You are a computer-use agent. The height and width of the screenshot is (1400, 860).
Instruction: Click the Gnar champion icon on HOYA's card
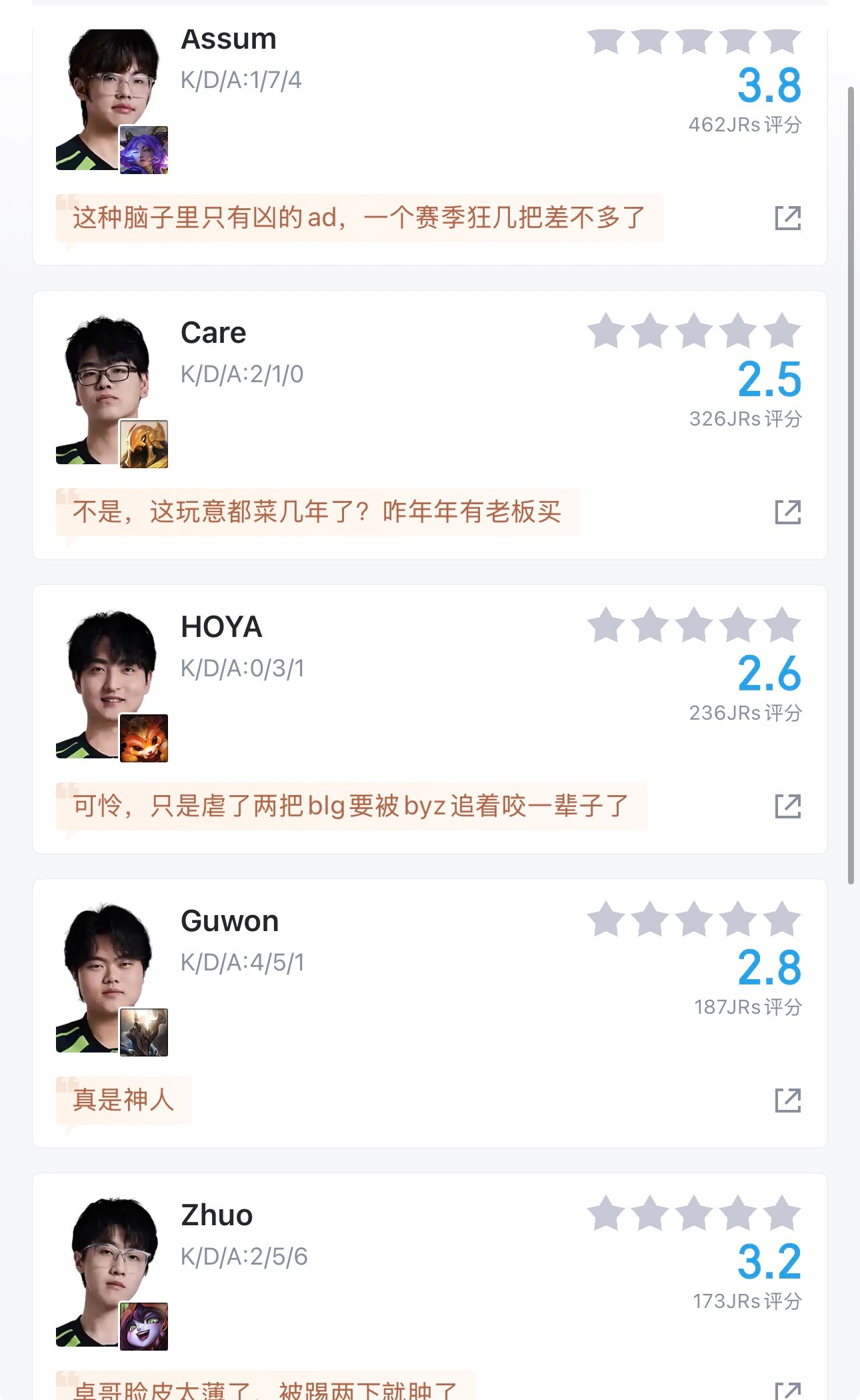point(143,738)
